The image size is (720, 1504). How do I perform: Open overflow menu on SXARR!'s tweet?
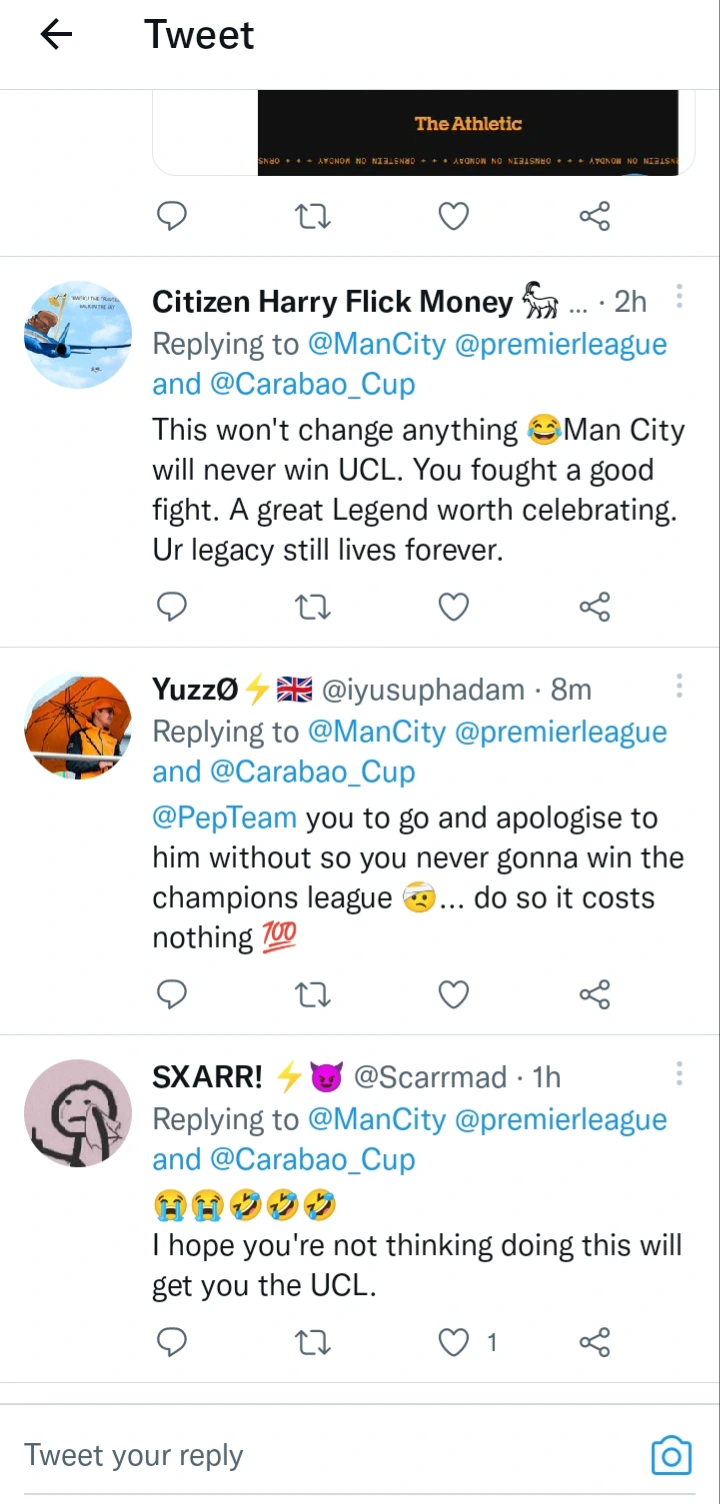(679, 1074)
